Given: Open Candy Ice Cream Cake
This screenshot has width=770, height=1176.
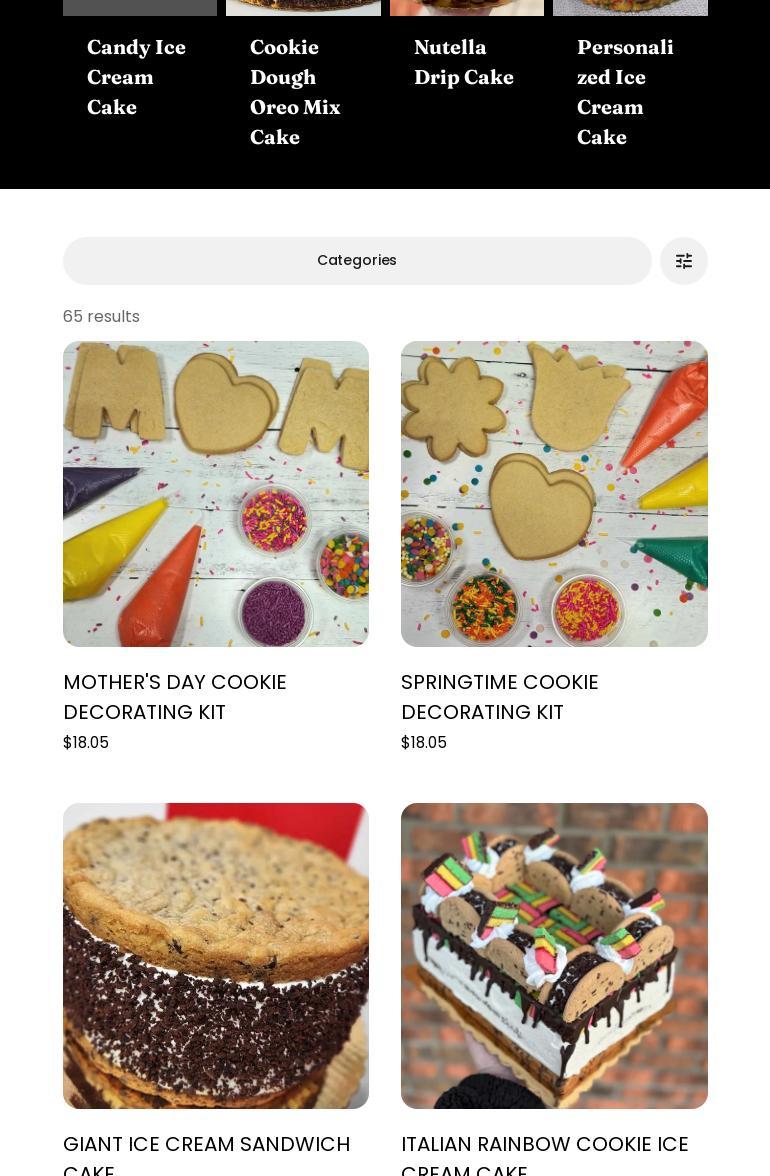Looking at the screenshot, I should coord(137,77).
